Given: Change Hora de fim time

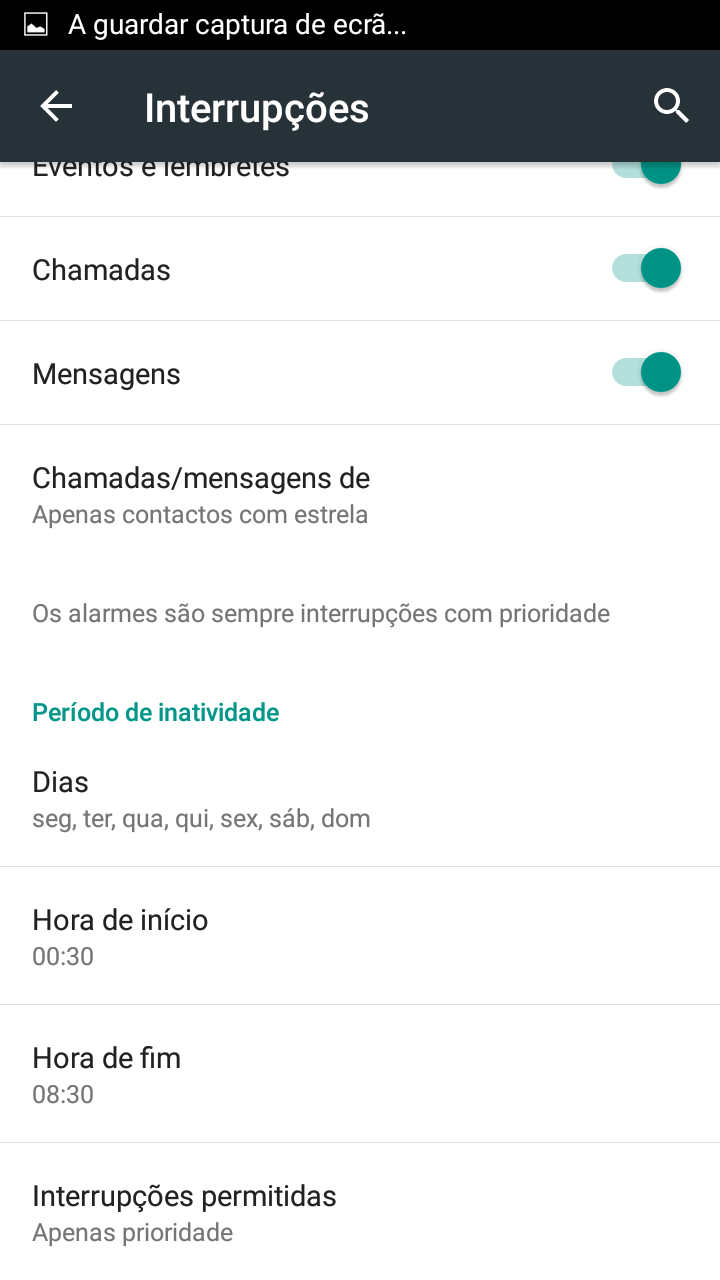Looking at the screenshot, I should 360,1074.
